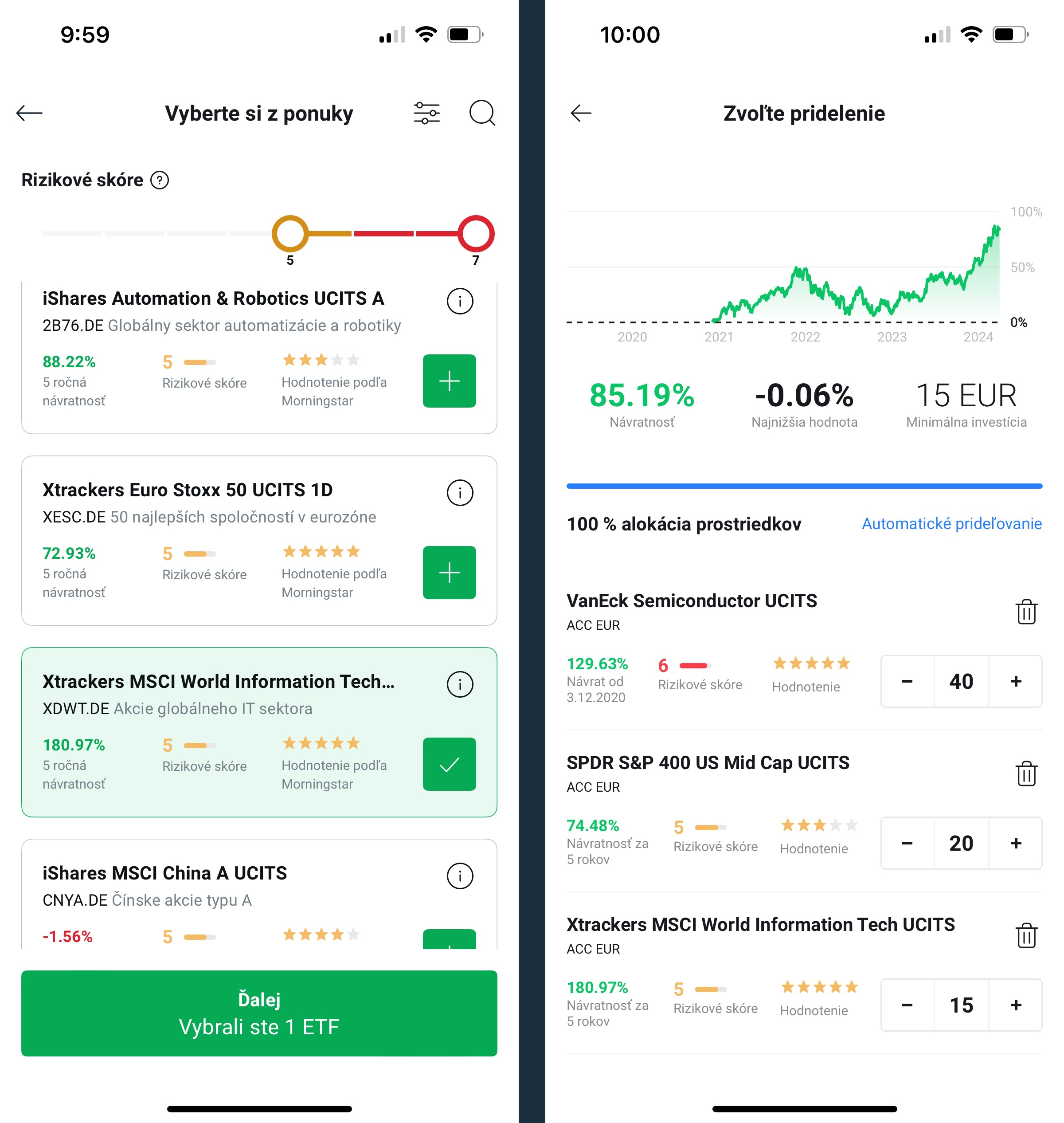Image resolution: width=1064 pixels, height=1123 pixels.
Task: Continue with the Ďalej button
Action: [259, 1013]
